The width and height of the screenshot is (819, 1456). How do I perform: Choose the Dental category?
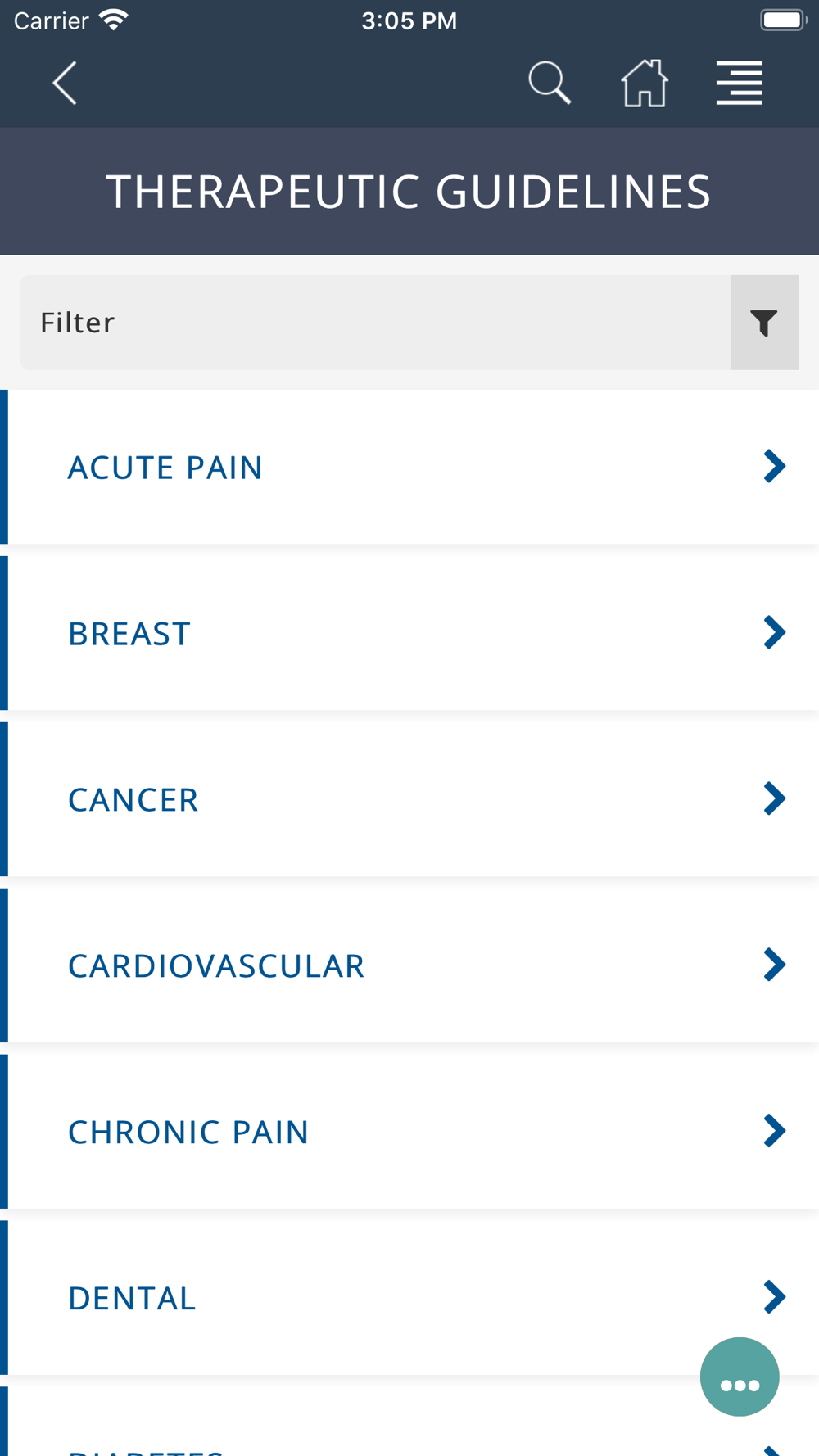click(x=409, y=1298)
